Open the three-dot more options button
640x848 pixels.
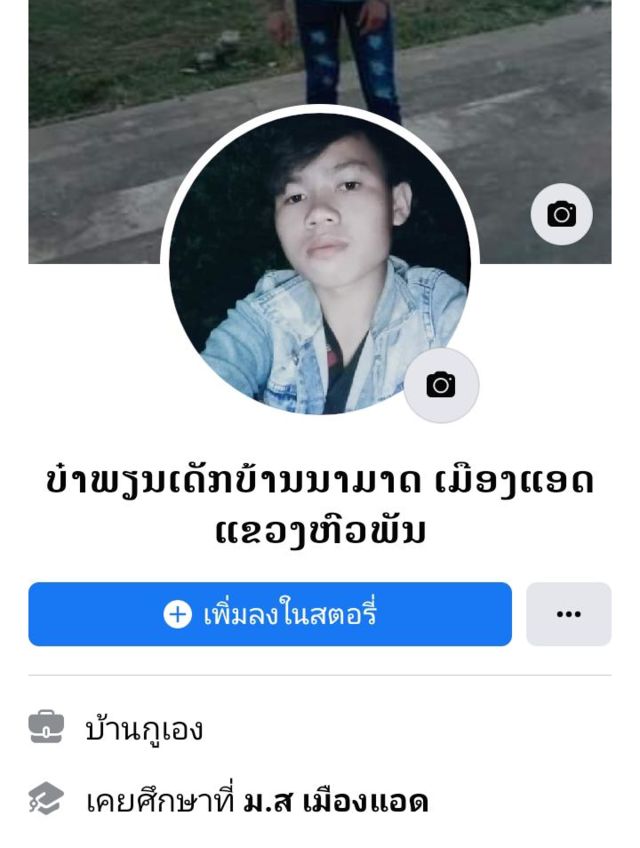[568, 614]
